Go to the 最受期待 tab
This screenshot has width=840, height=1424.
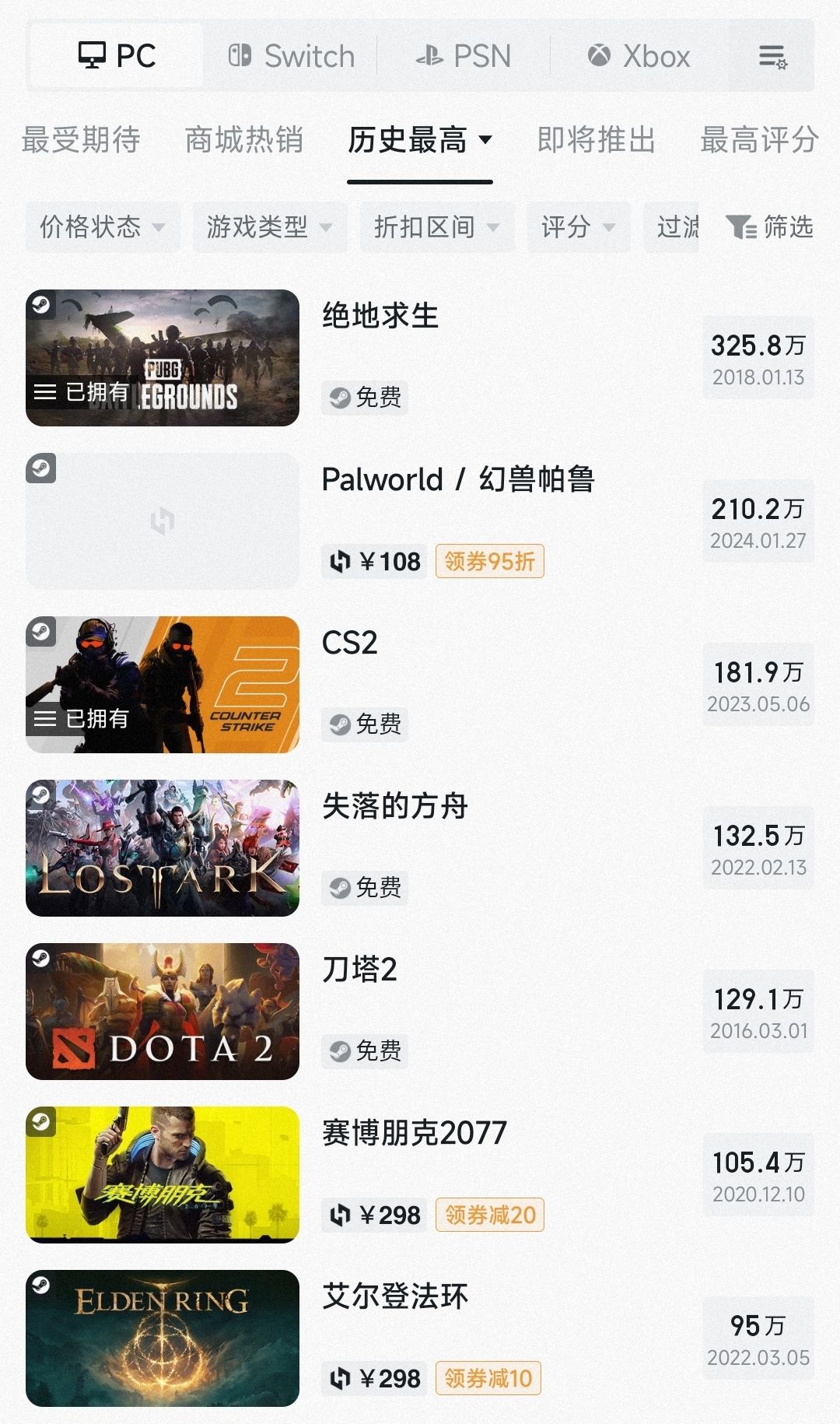[x=81, y=140]
